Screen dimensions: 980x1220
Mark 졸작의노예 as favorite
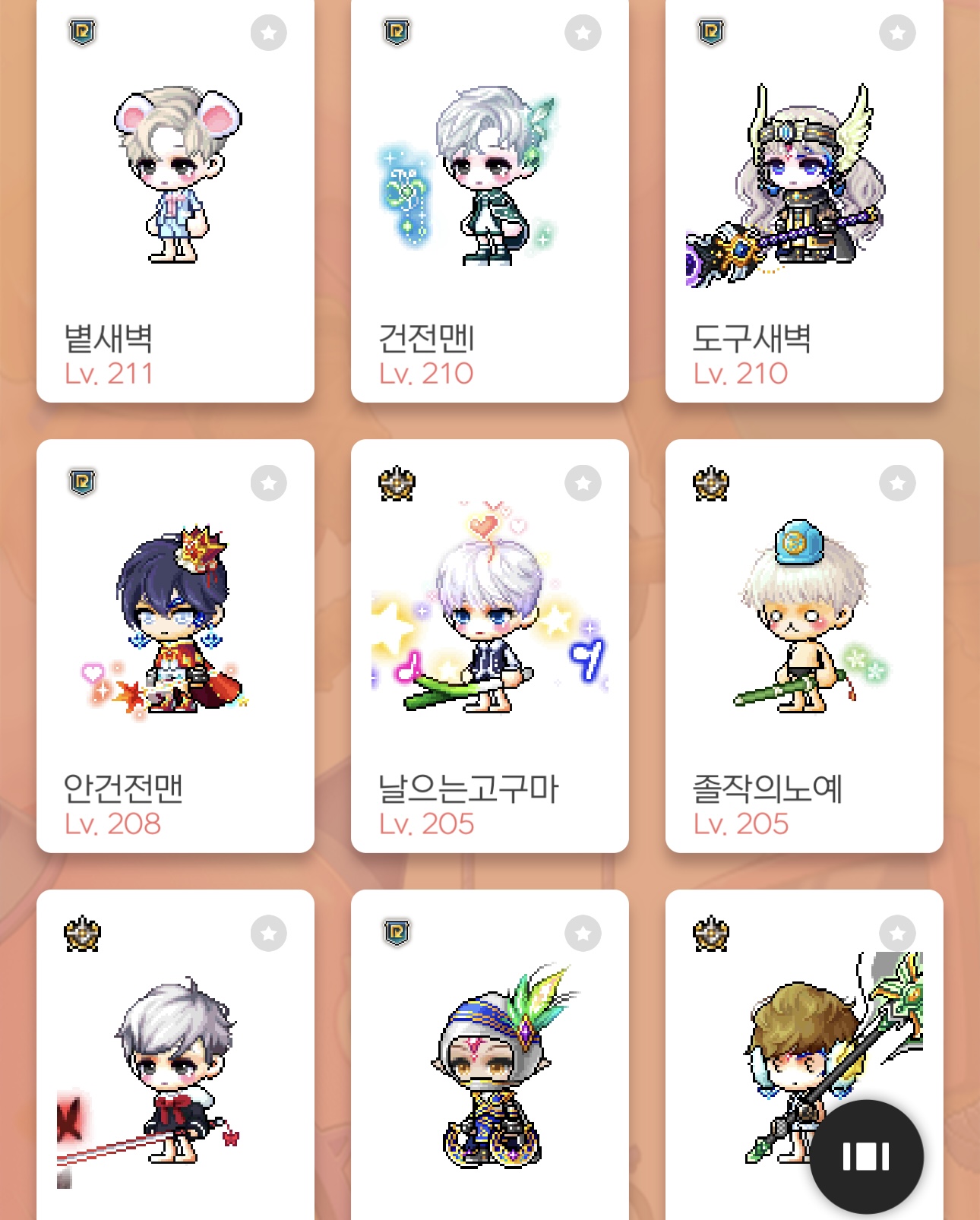(897, 483)
